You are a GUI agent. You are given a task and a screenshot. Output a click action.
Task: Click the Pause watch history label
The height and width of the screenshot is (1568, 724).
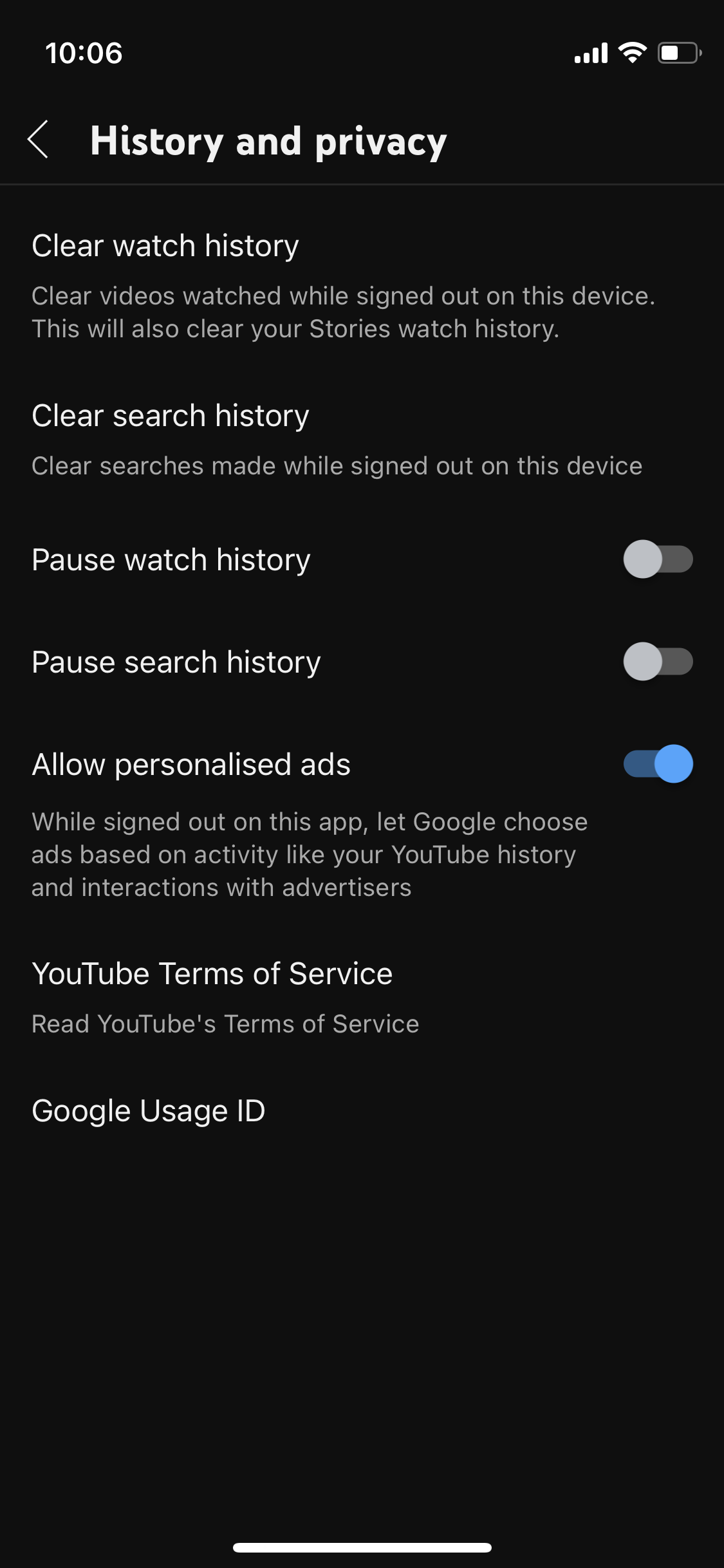click(x=171, y=560)
